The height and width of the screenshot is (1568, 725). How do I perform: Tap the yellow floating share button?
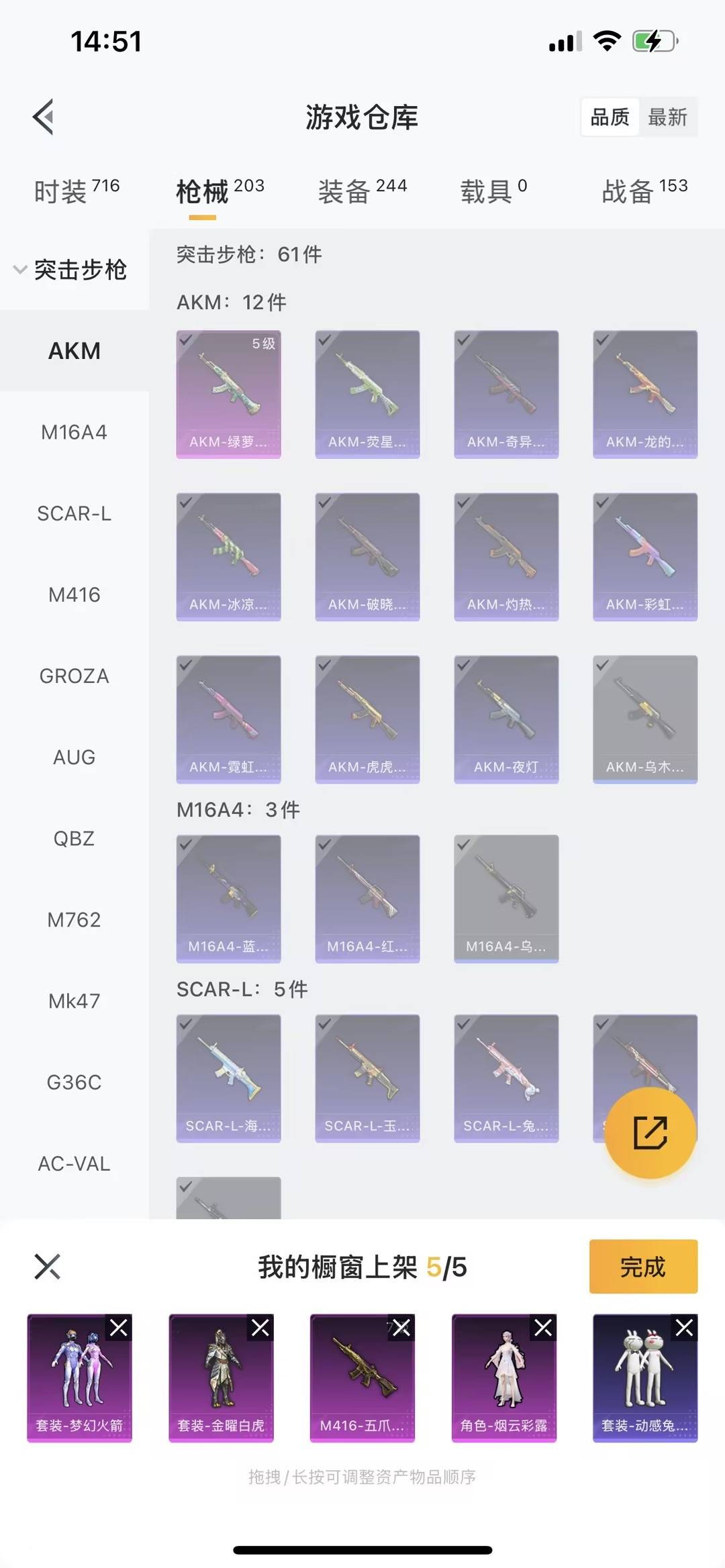coord(649,1133)
